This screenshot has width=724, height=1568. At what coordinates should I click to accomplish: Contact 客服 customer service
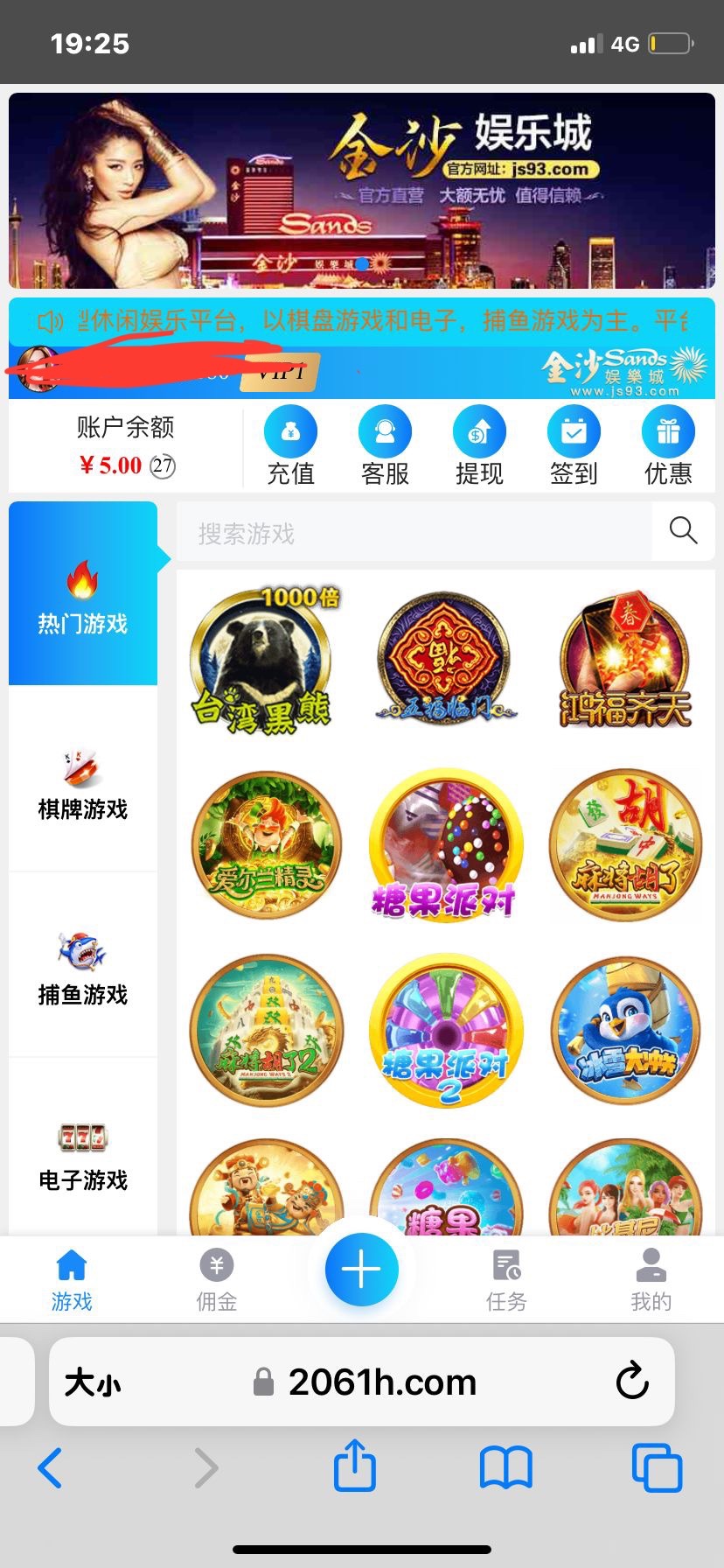[x=385, y=445]
